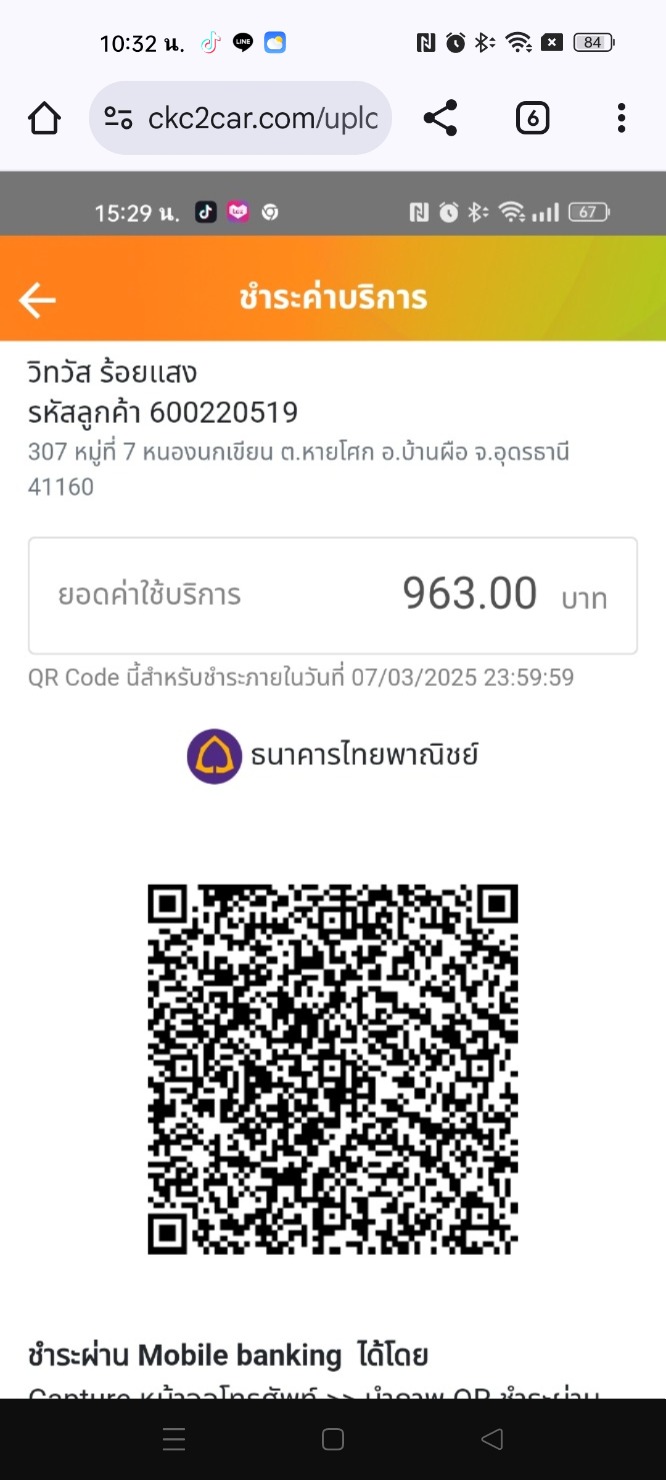666x1480 pixels.
Task: Open the tab switcher showing 6 tabs
Action: tap(532, 119)
